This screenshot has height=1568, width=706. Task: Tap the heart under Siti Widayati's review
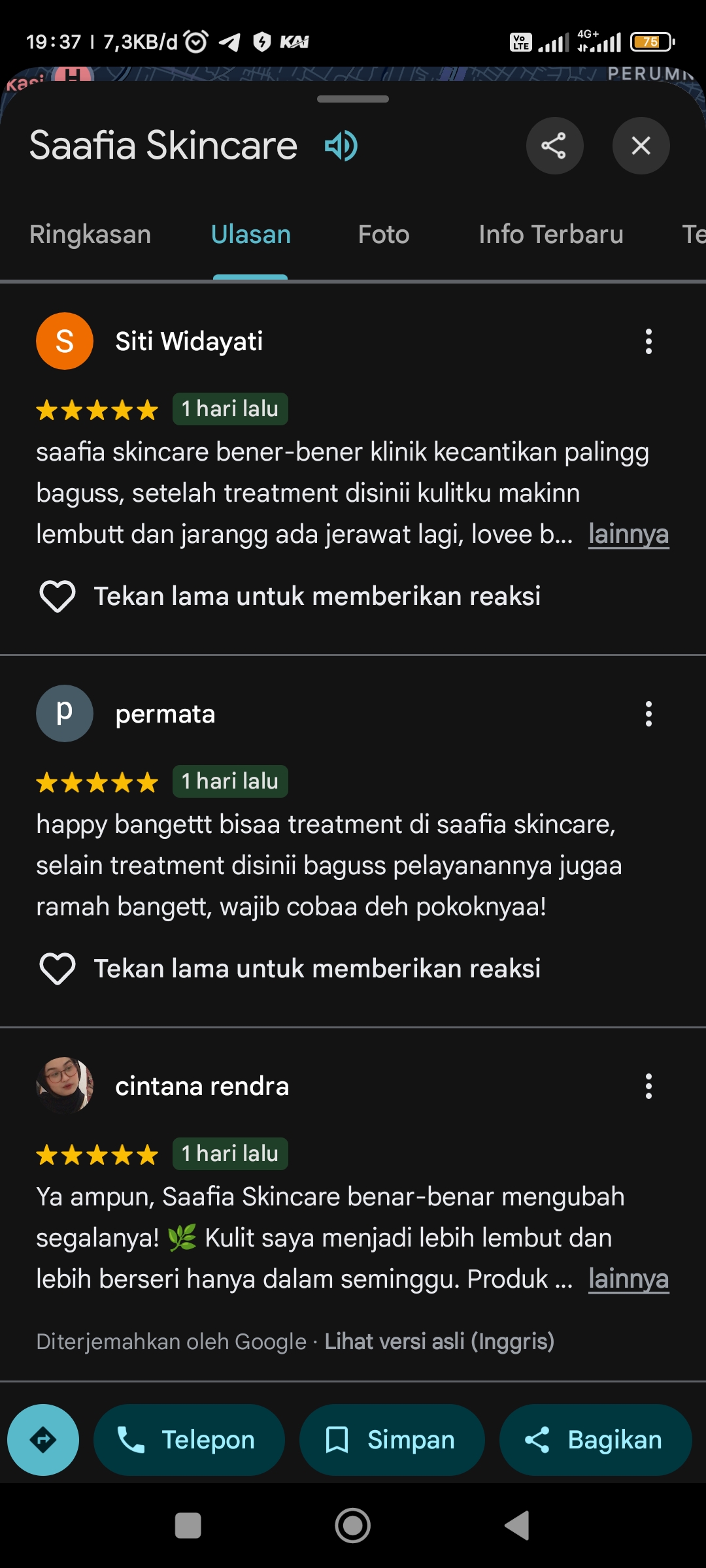click(58, 596)
